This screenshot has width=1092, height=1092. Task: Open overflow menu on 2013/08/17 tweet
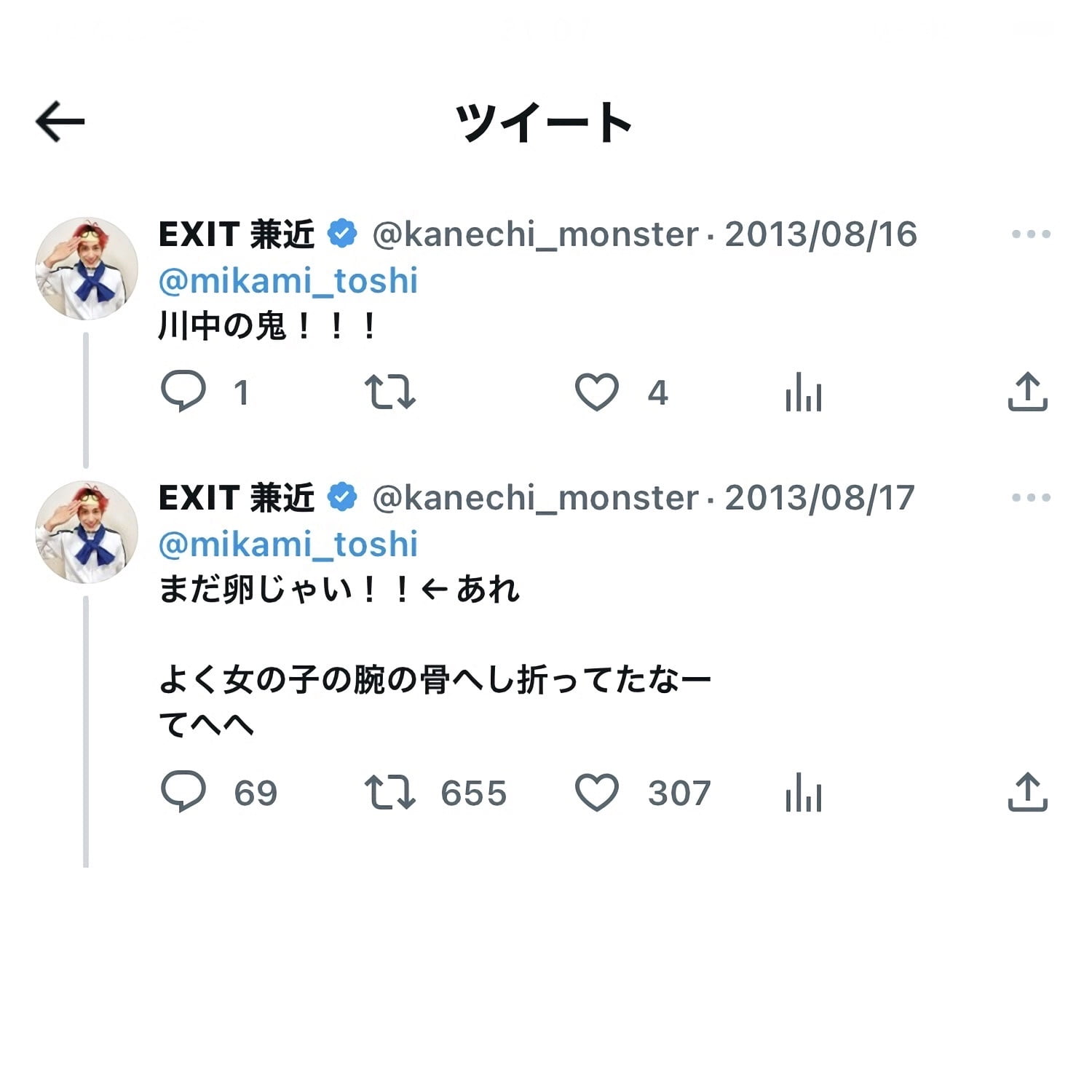pyautogui.click(x=1031, y=498)
